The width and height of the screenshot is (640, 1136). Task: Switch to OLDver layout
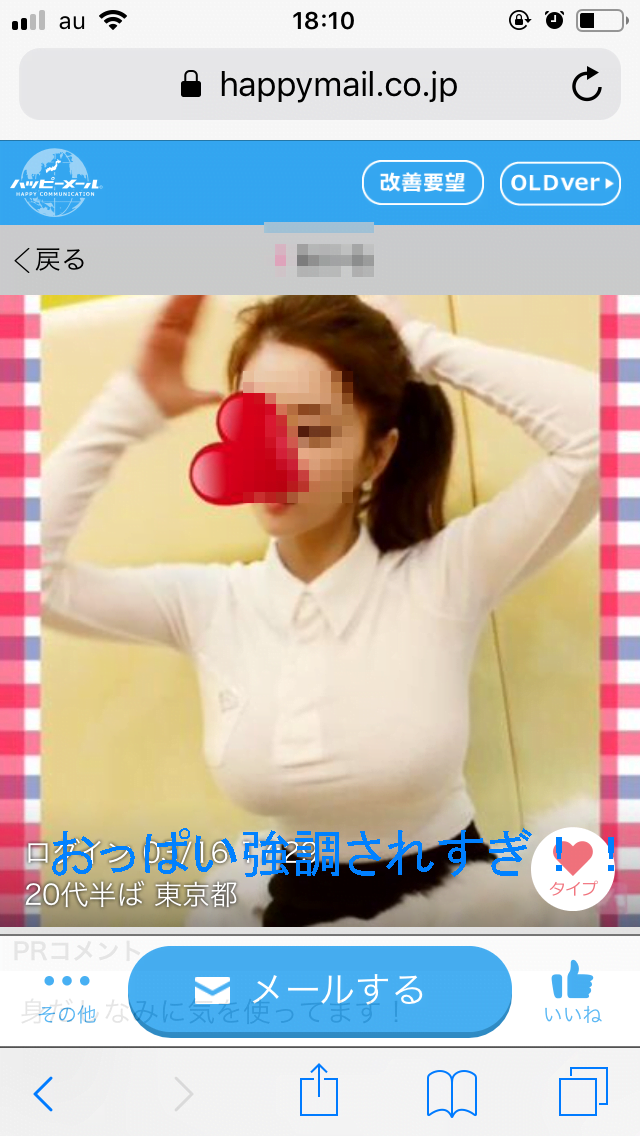click(x=560, y=184)
